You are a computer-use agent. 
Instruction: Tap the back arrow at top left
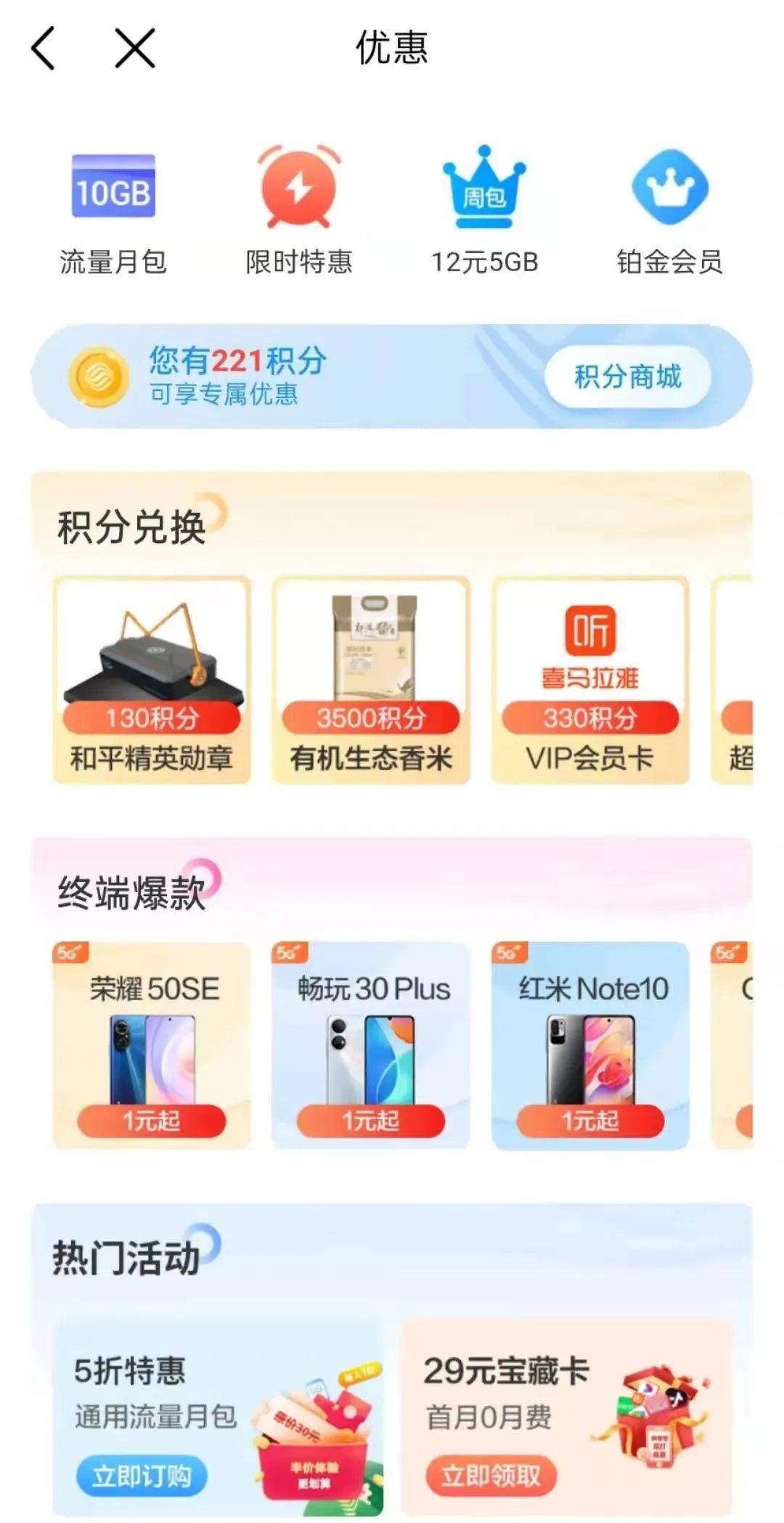click(42, 49)
